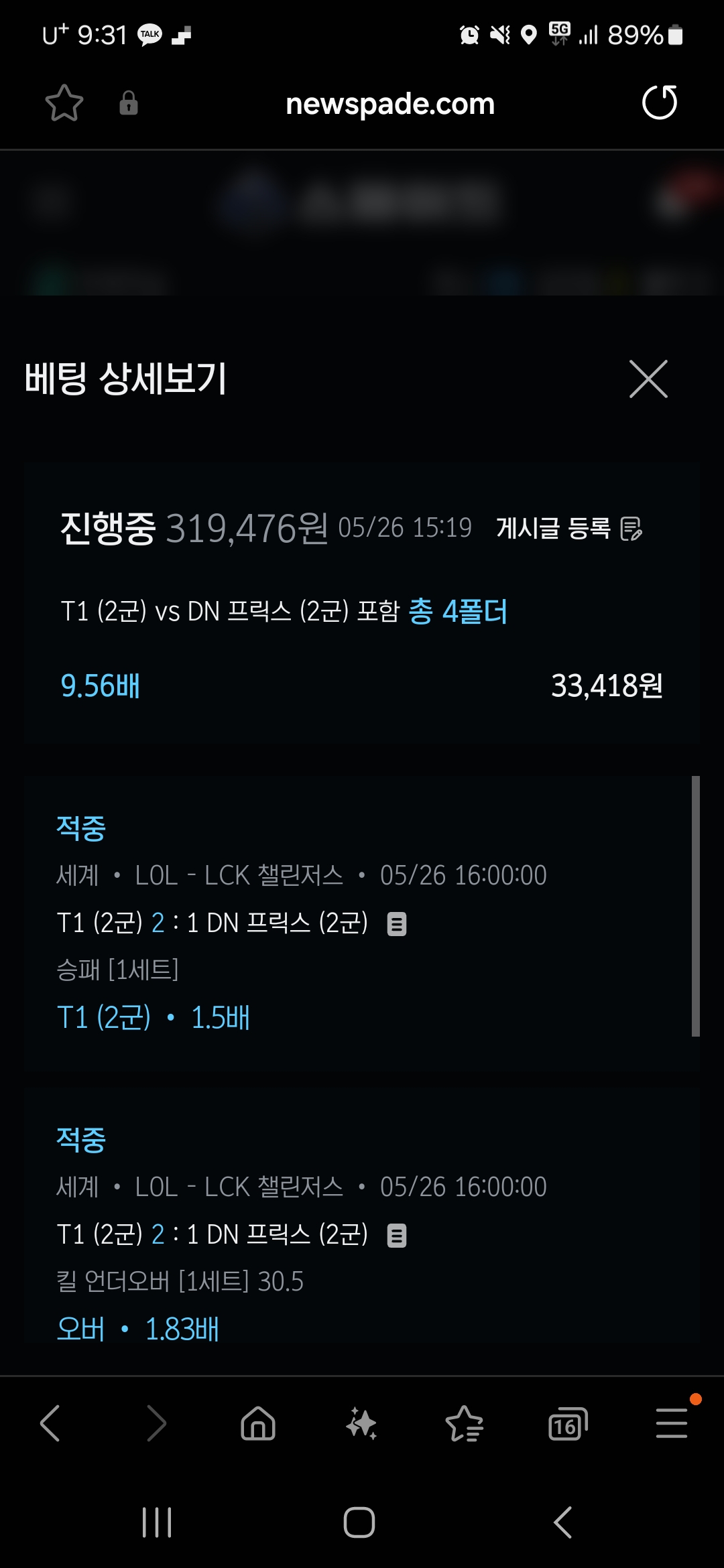Viewport: 724px width, 1568px height.
Task: Open match details icon for 킬 언더오버 bet
Action: pos(397,1235)
